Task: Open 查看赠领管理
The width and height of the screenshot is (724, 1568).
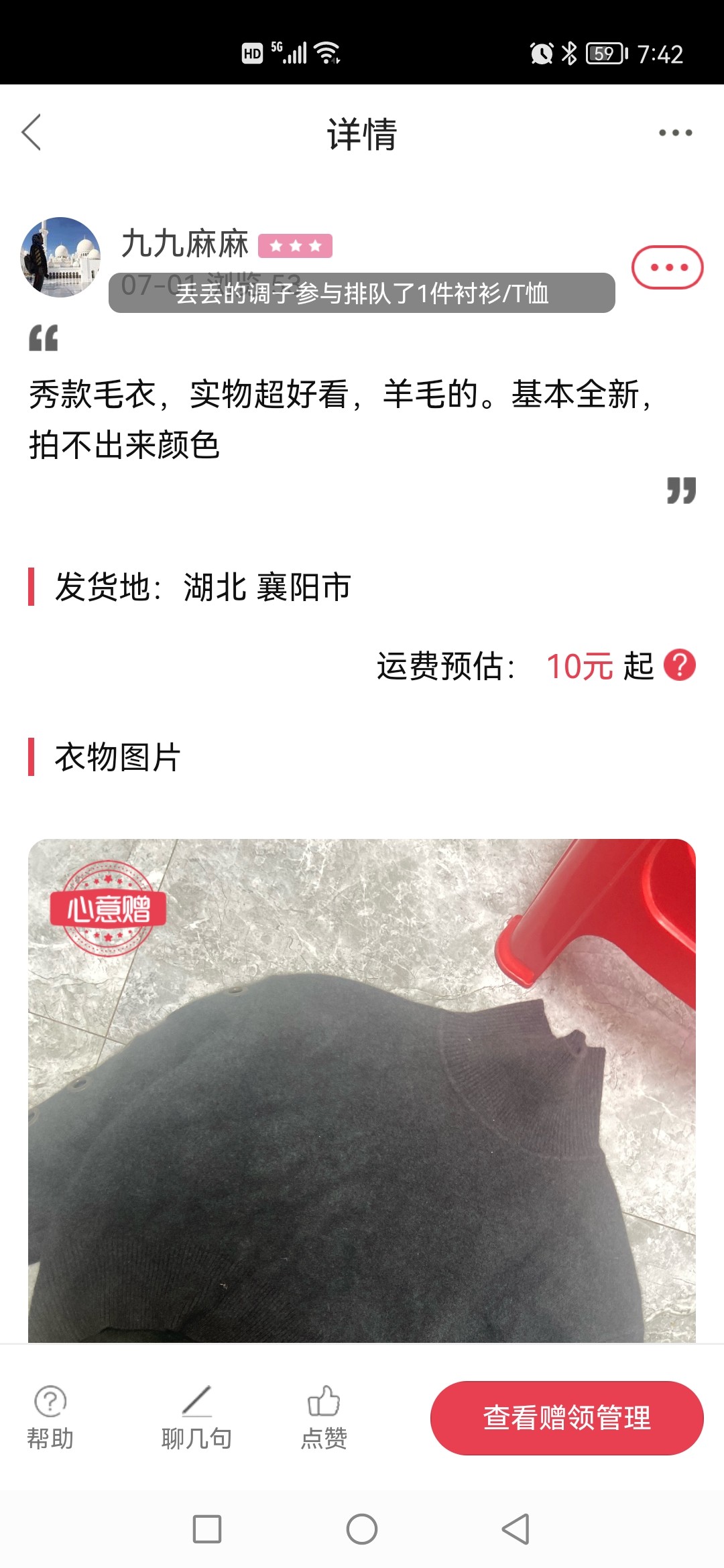Action: (566, 1417)
